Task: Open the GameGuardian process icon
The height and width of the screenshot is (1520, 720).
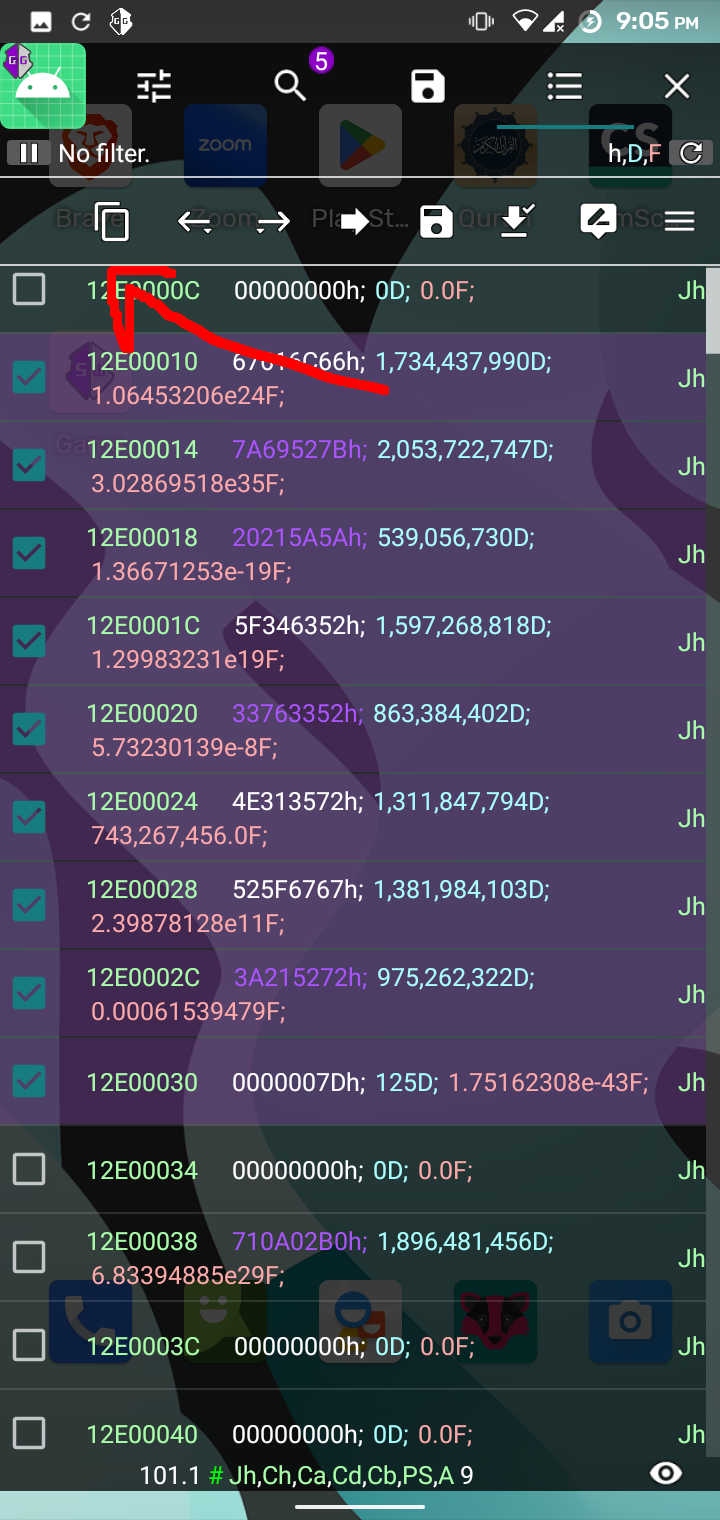Action: [x=43, y=87]
